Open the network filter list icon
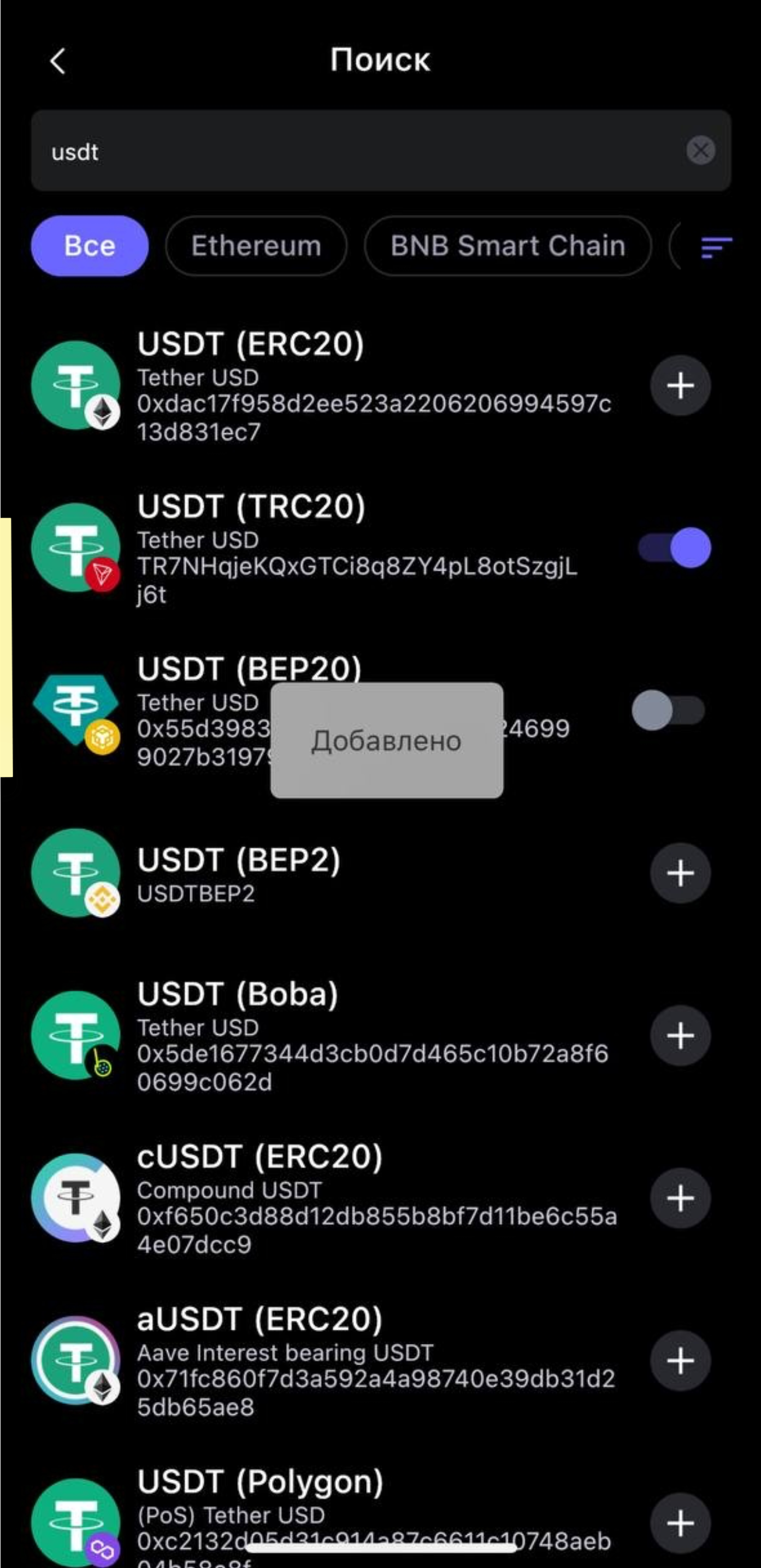The width and height of the screenshot is (761, 1568). point(716,247)
